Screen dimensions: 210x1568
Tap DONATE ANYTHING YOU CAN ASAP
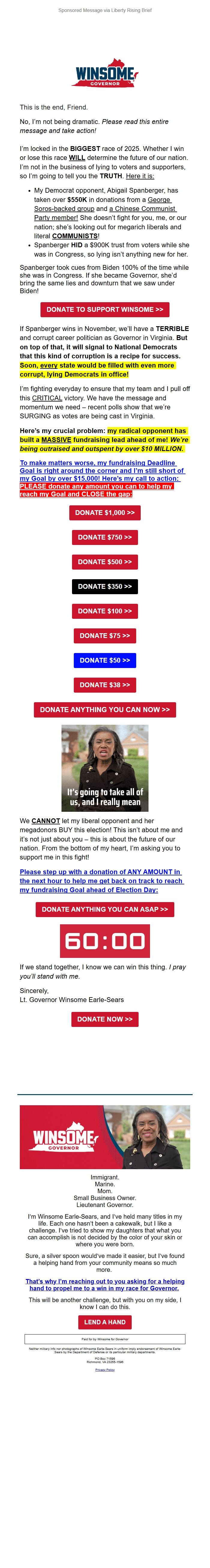[105, 909]
